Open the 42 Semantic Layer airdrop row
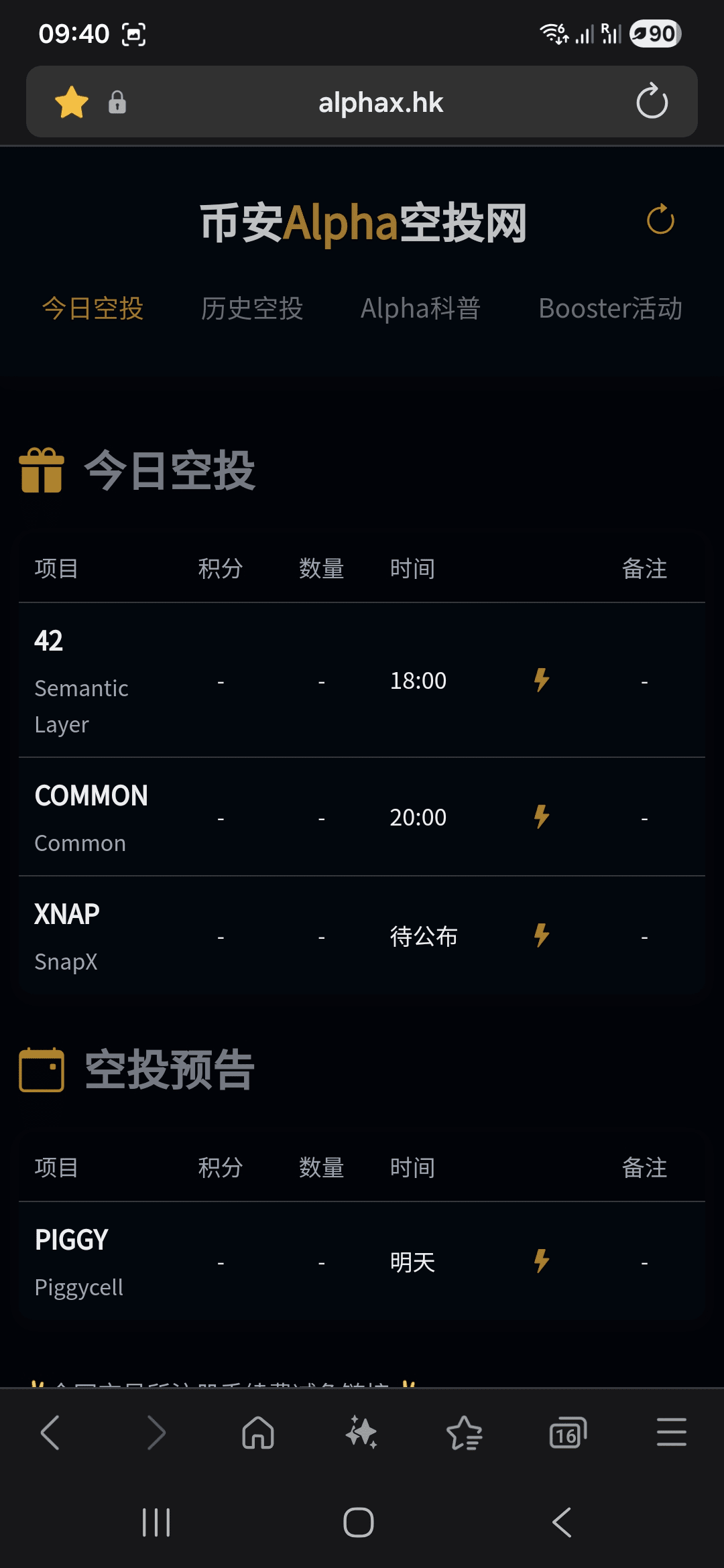Image resolution: width=724 pixels, height=1568 pixels. click(x=82, y=681)
